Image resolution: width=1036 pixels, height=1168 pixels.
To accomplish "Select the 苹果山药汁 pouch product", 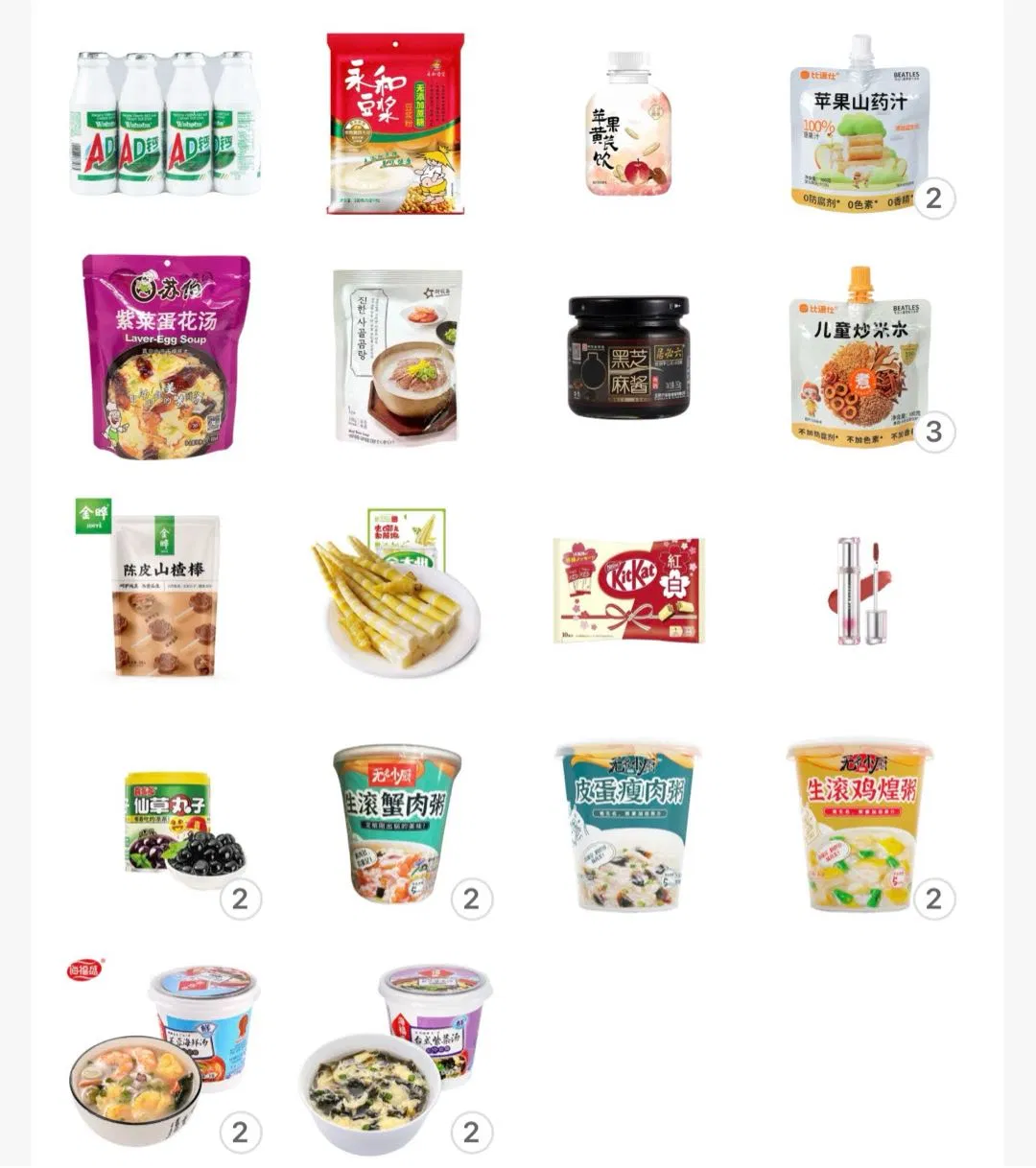I will (x=859, y=125).
